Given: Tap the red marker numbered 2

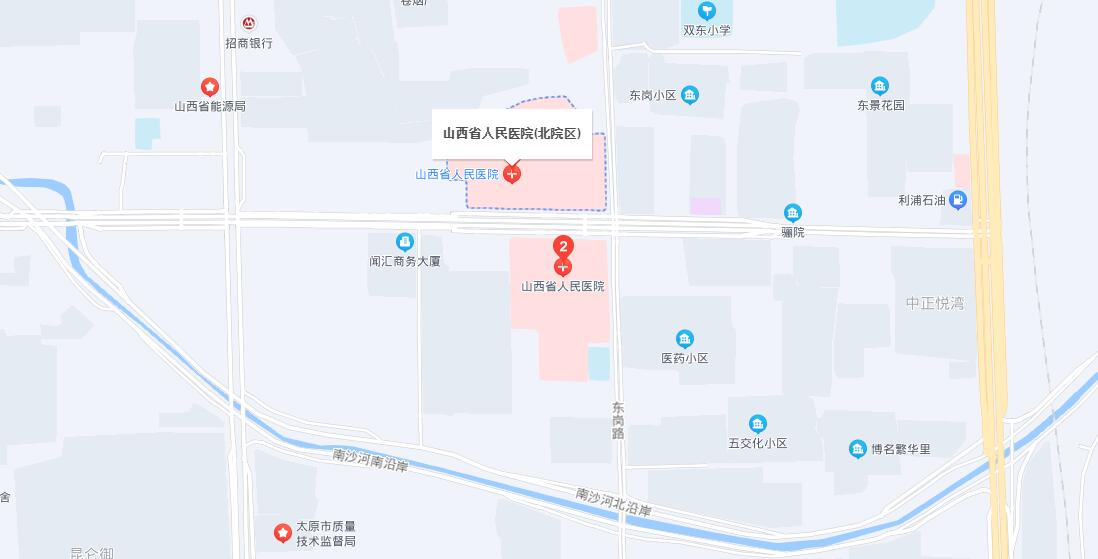Looking at the screenshot, I should pyautogui.click(x=563, y=247).
